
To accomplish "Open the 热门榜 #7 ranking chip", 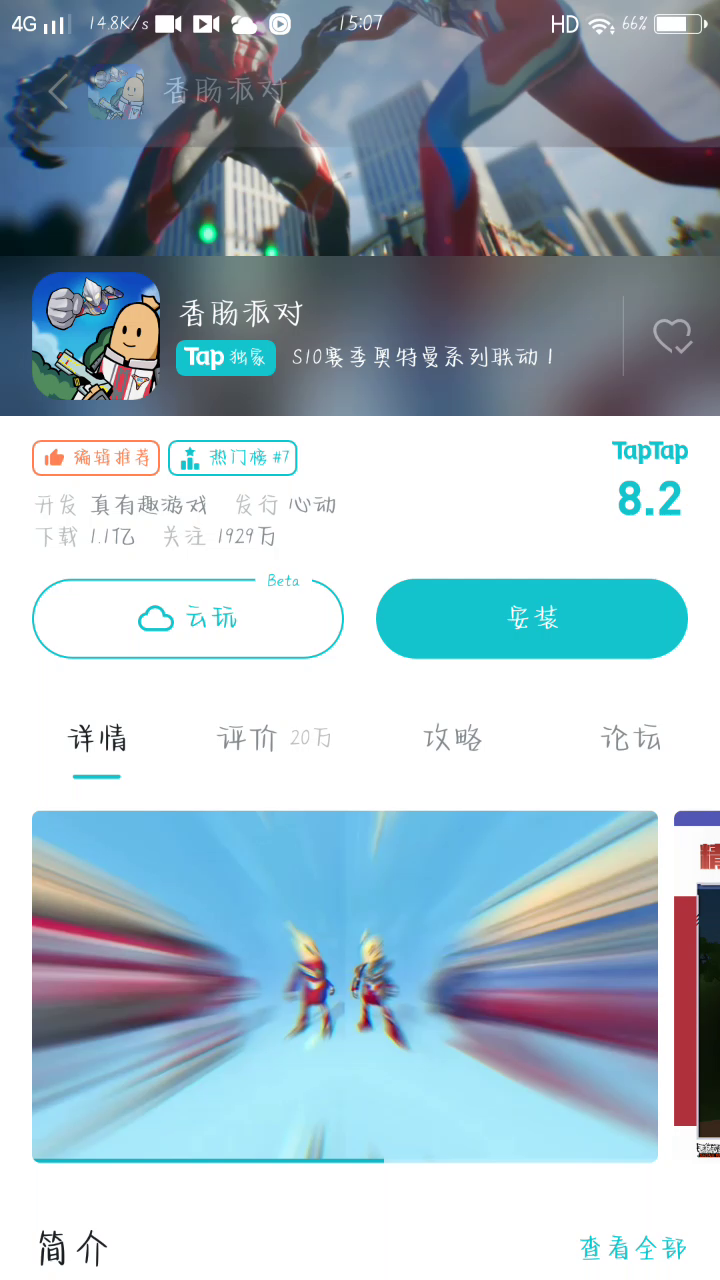I will tap(233, 458).
